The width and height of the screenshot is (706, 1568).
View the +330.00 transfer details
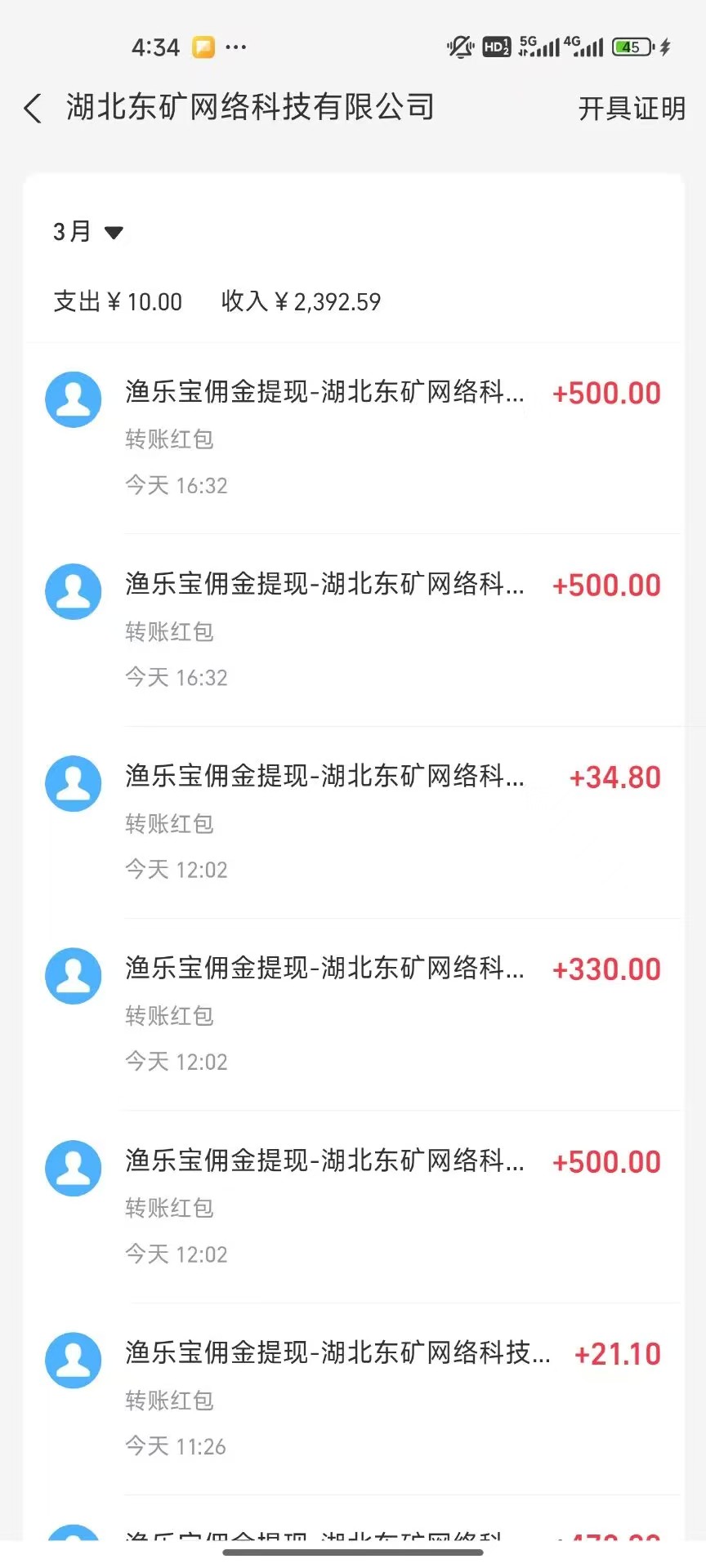click(360, 1013)
